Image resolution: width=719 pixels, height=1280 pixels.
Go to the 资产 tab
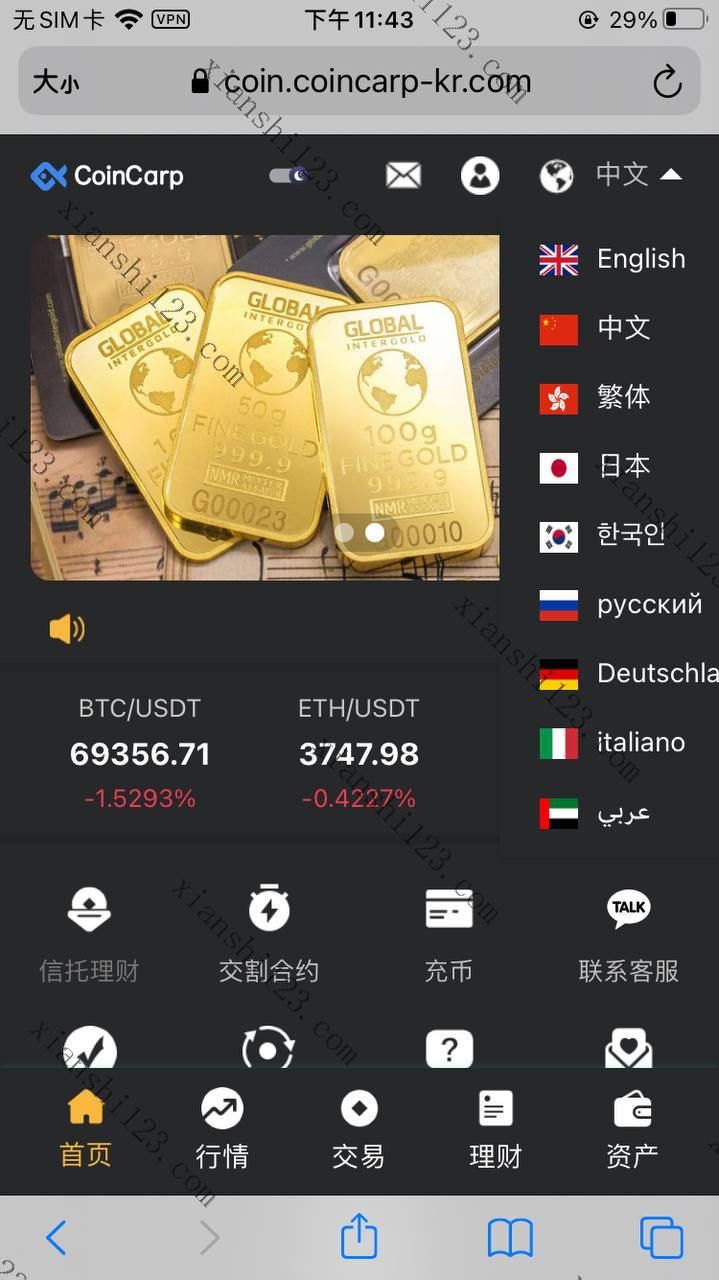(x=632, y=1130)
